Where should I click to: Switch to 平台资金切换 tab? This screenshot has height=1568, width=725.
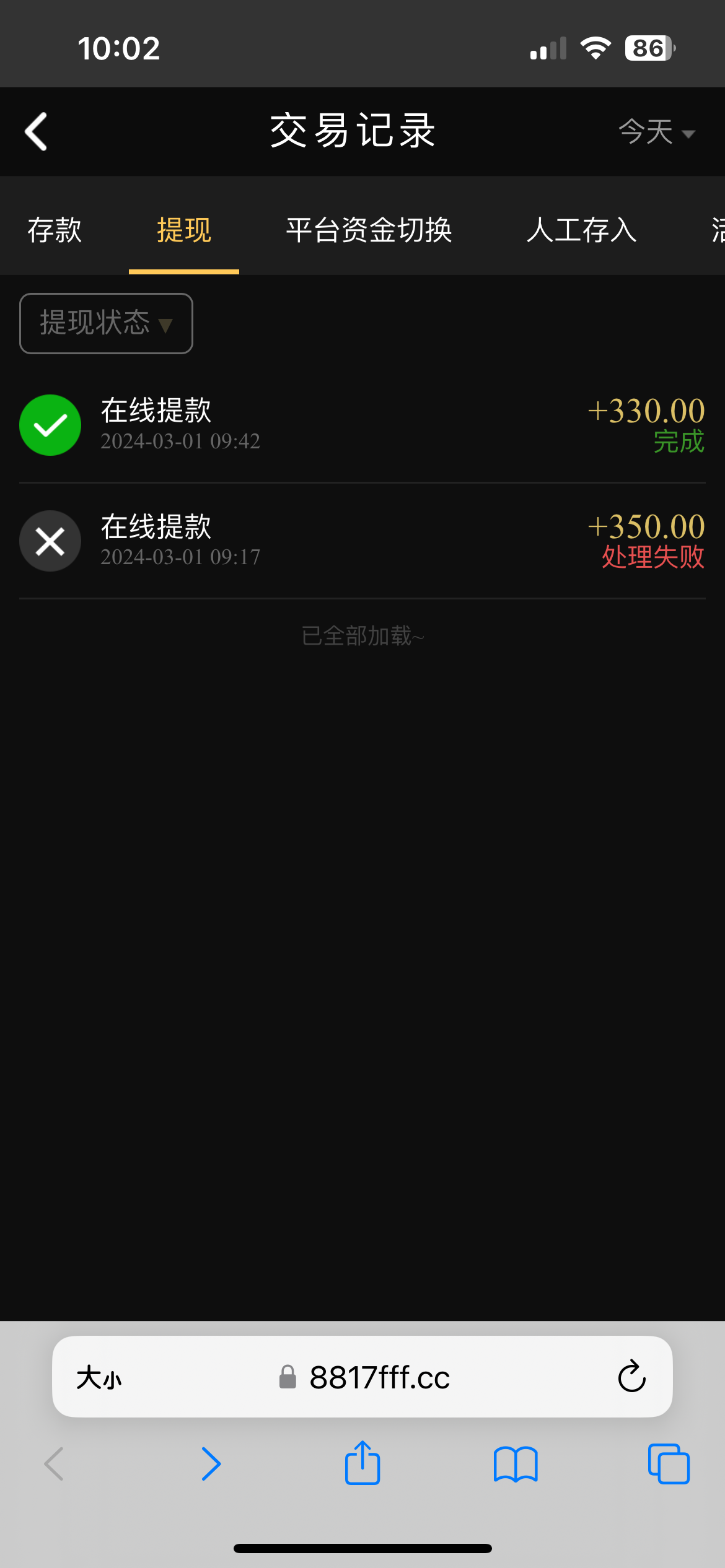click(x=369, y=230)
